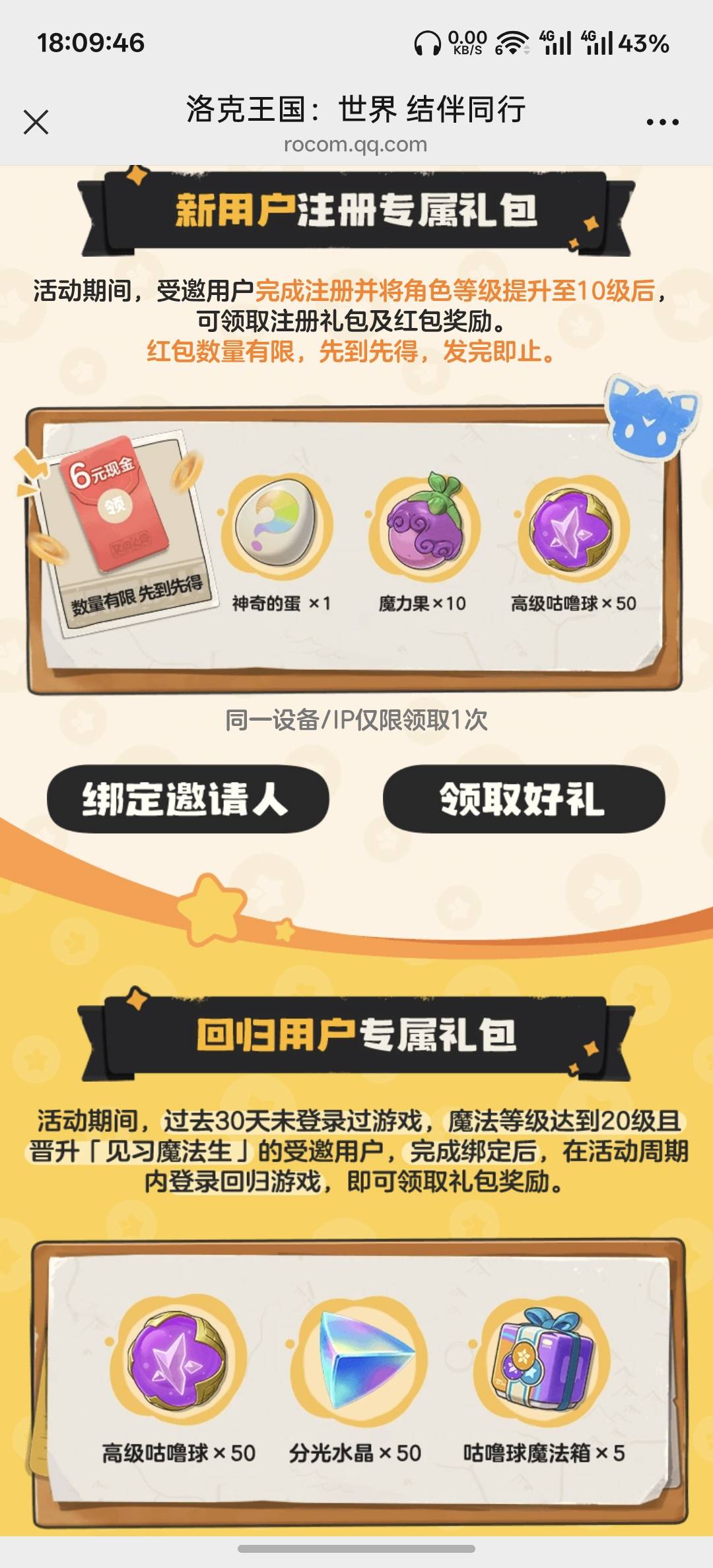Close the rocom.qq.com web page

(36, 122)
